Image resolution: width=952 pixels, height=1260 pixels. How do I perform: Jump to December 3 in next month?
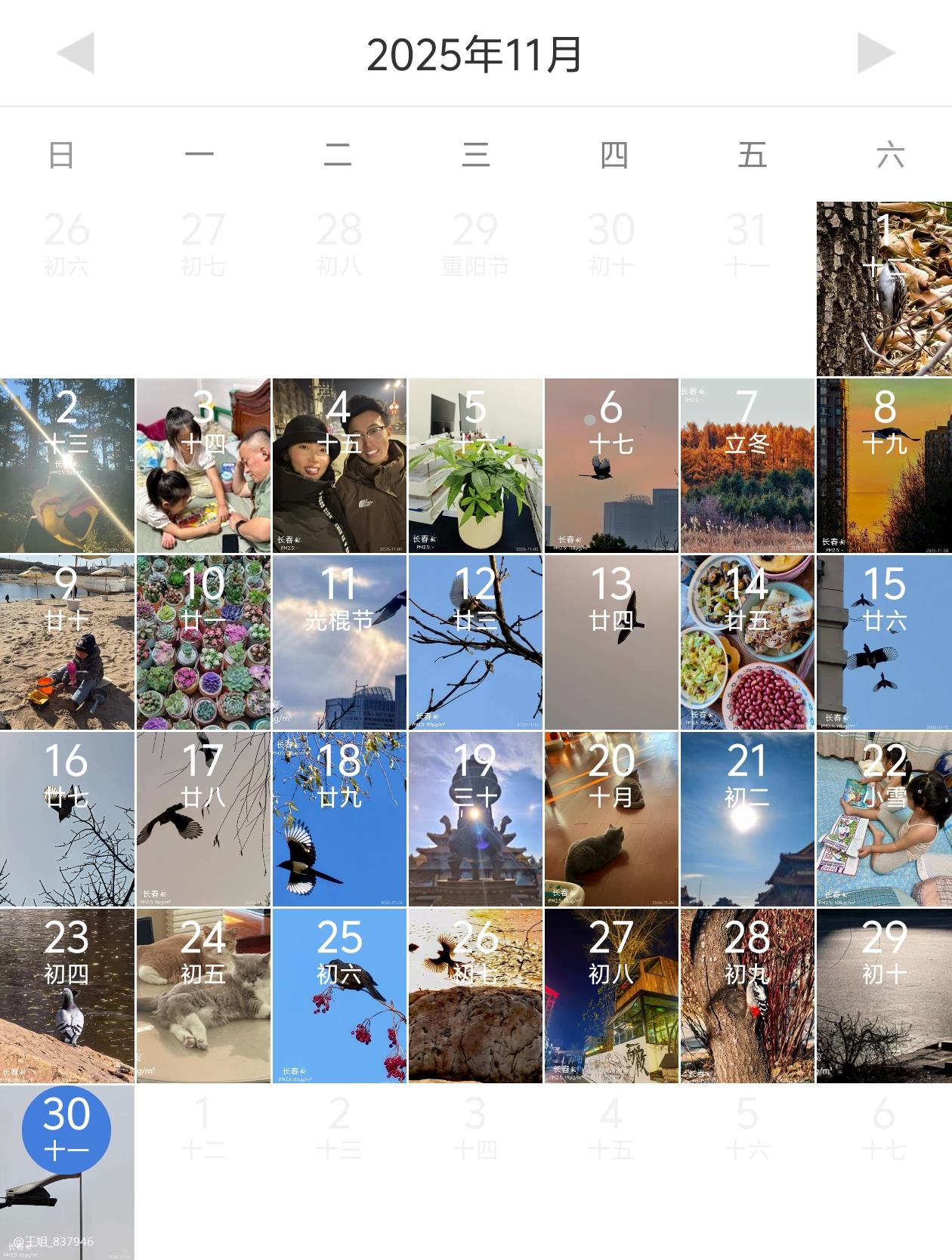(475, 1129)
